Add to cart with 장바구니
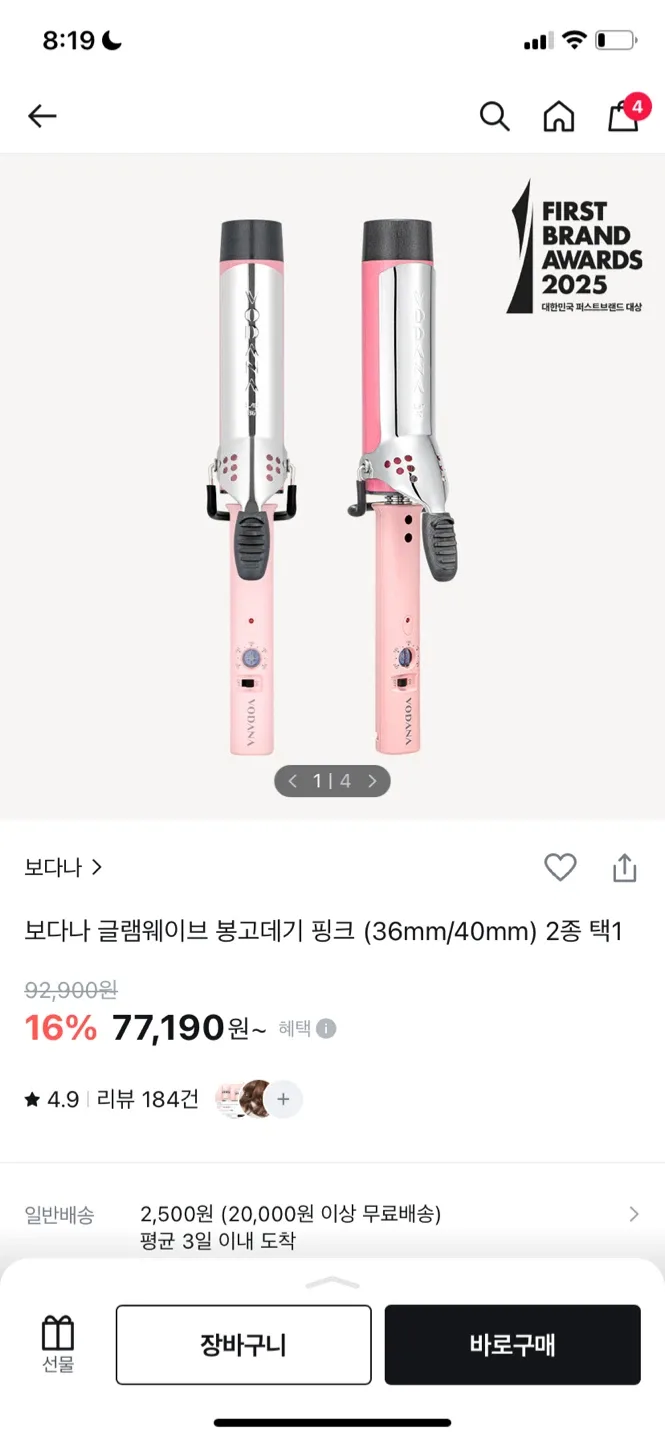This screenshot has height=1440, width=665. click(243, 1344)
